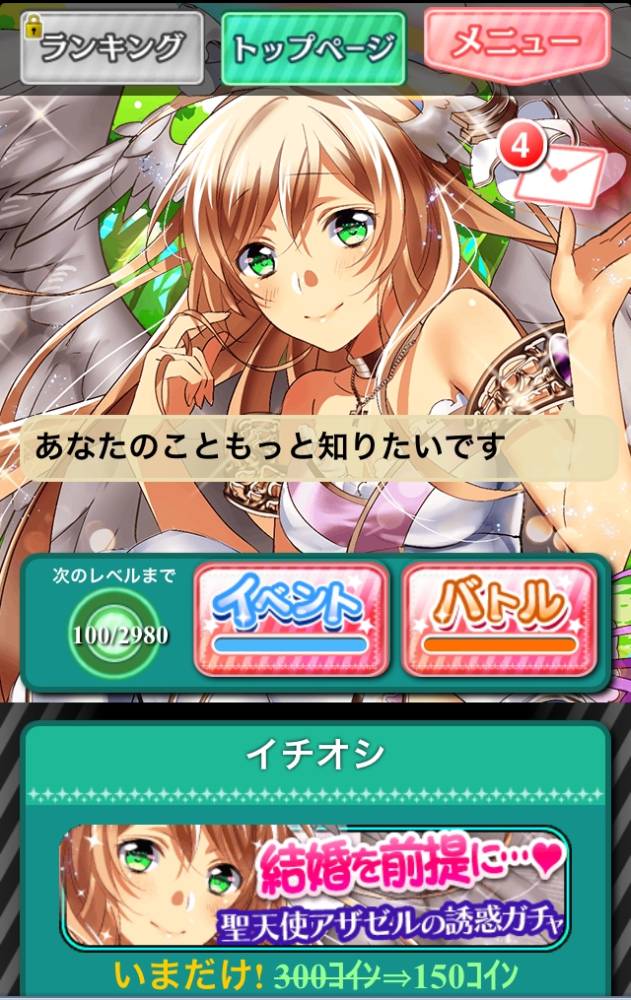
Task: Tap the イベント button
Action: [291, 619]
